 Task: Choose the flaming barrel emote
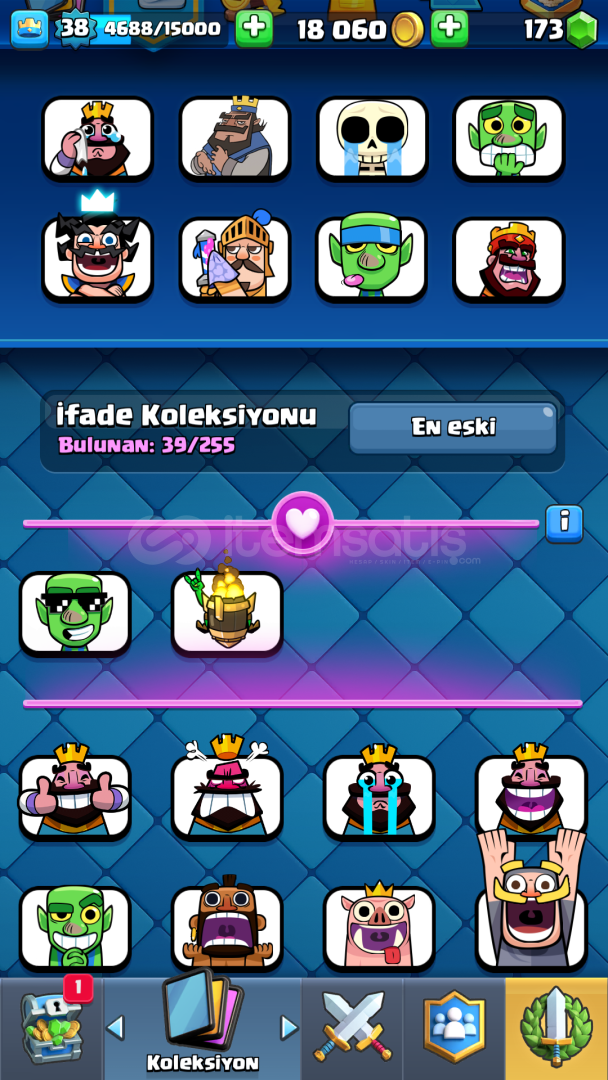tap(227, 613)
